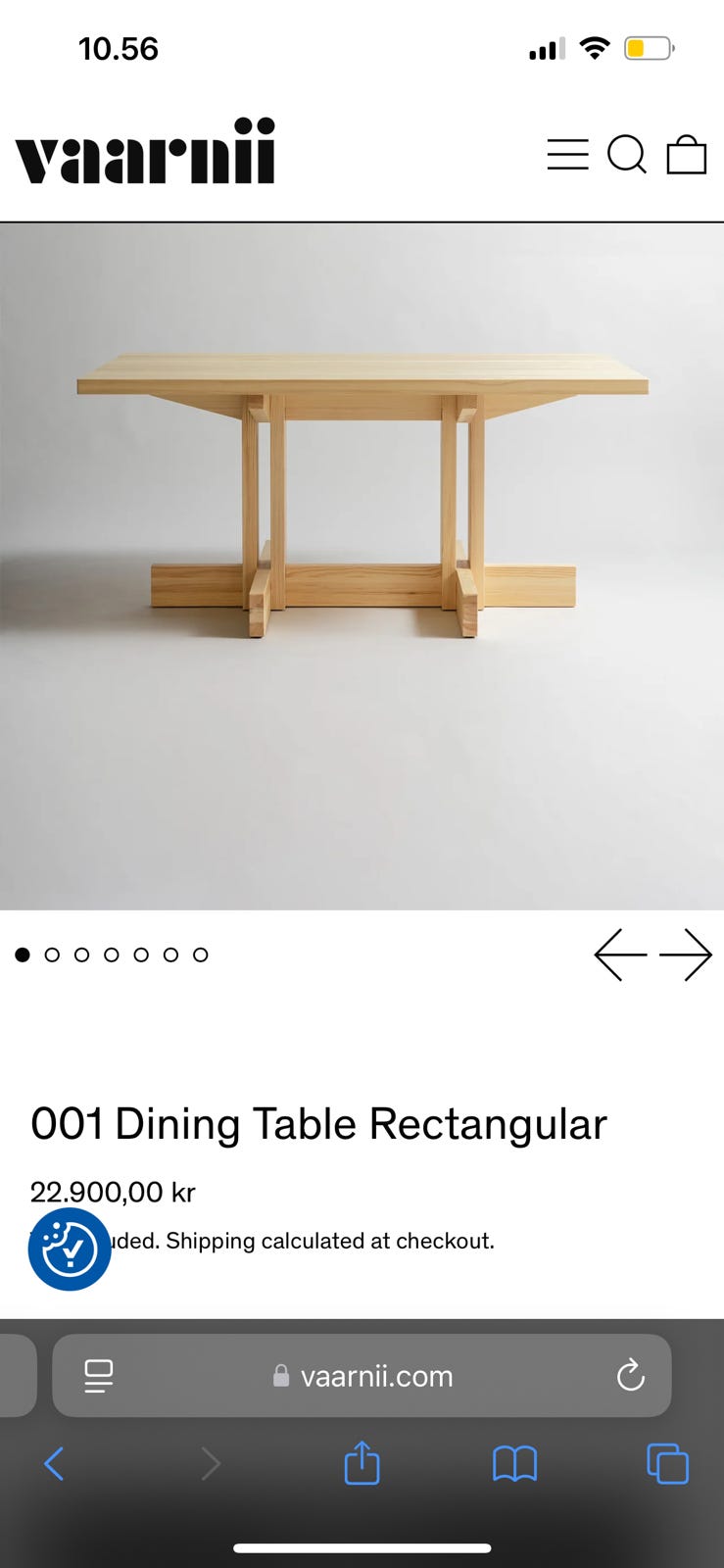Open the search magnifier icon
Screen dimensions: 724x1568
tap(626, 155)
